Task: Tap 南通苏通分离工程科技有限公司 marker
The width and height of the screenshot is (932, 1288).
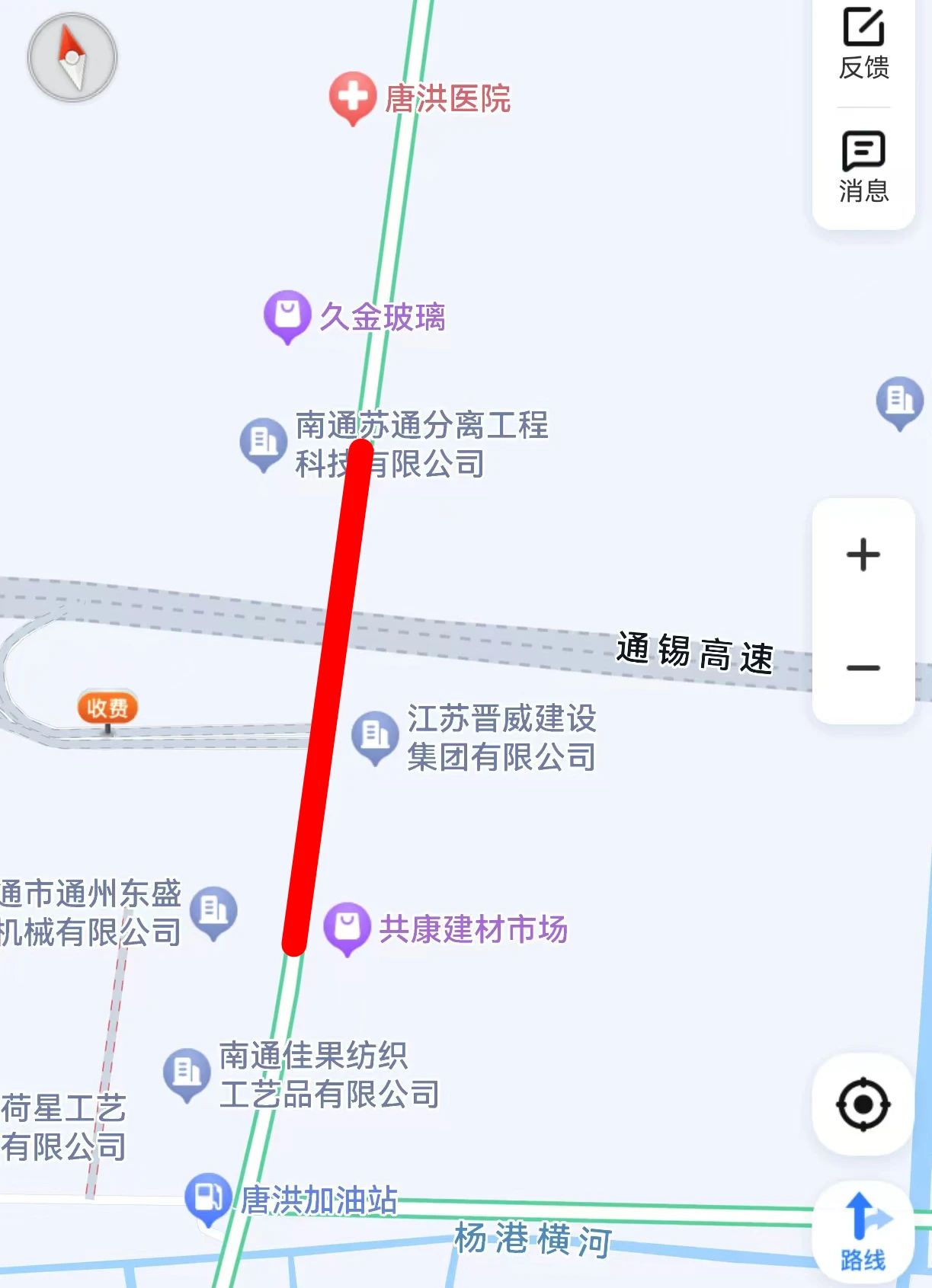Action: click(x=264, y=443)
